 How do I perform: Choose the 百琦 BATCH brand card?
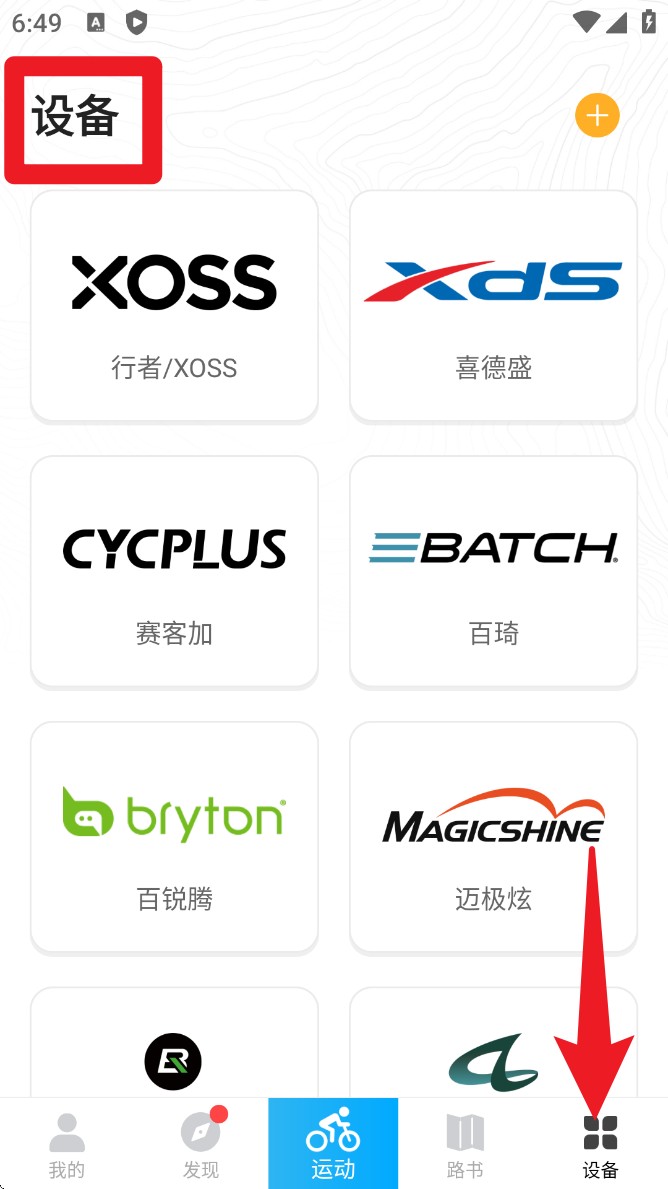[x=493, y=572]
